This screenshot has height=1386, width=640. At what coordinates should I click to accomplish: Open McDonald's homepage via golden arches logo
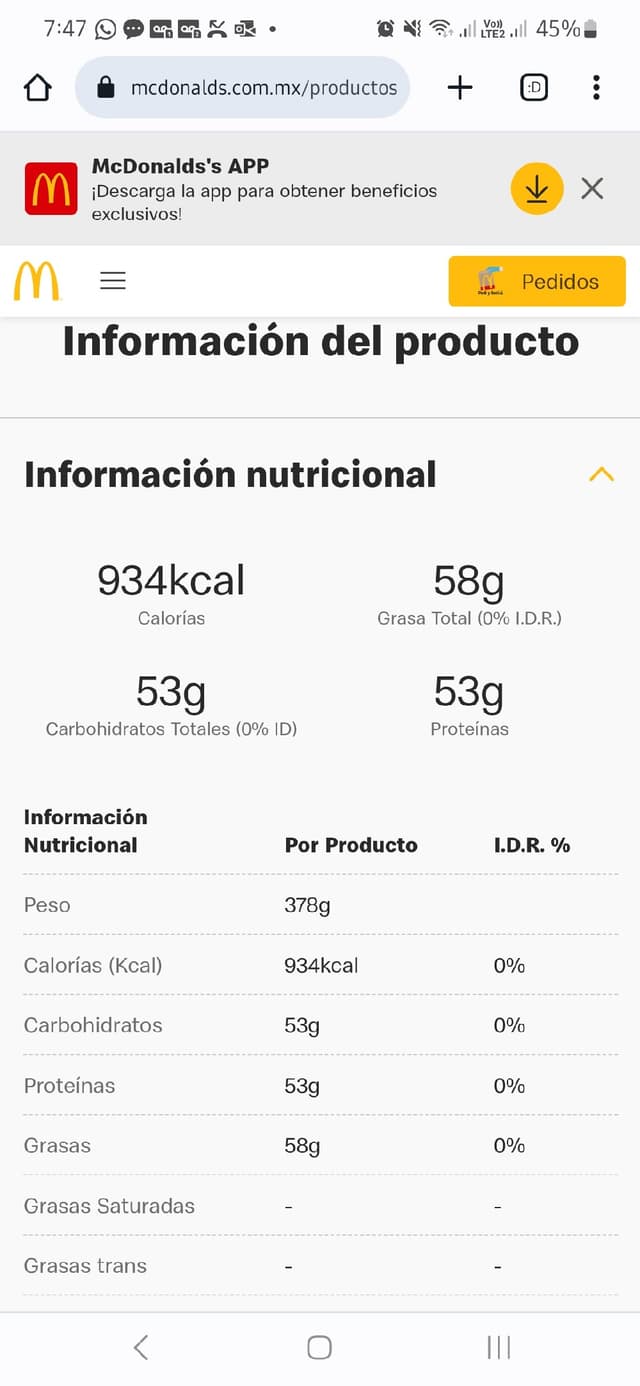37,281
